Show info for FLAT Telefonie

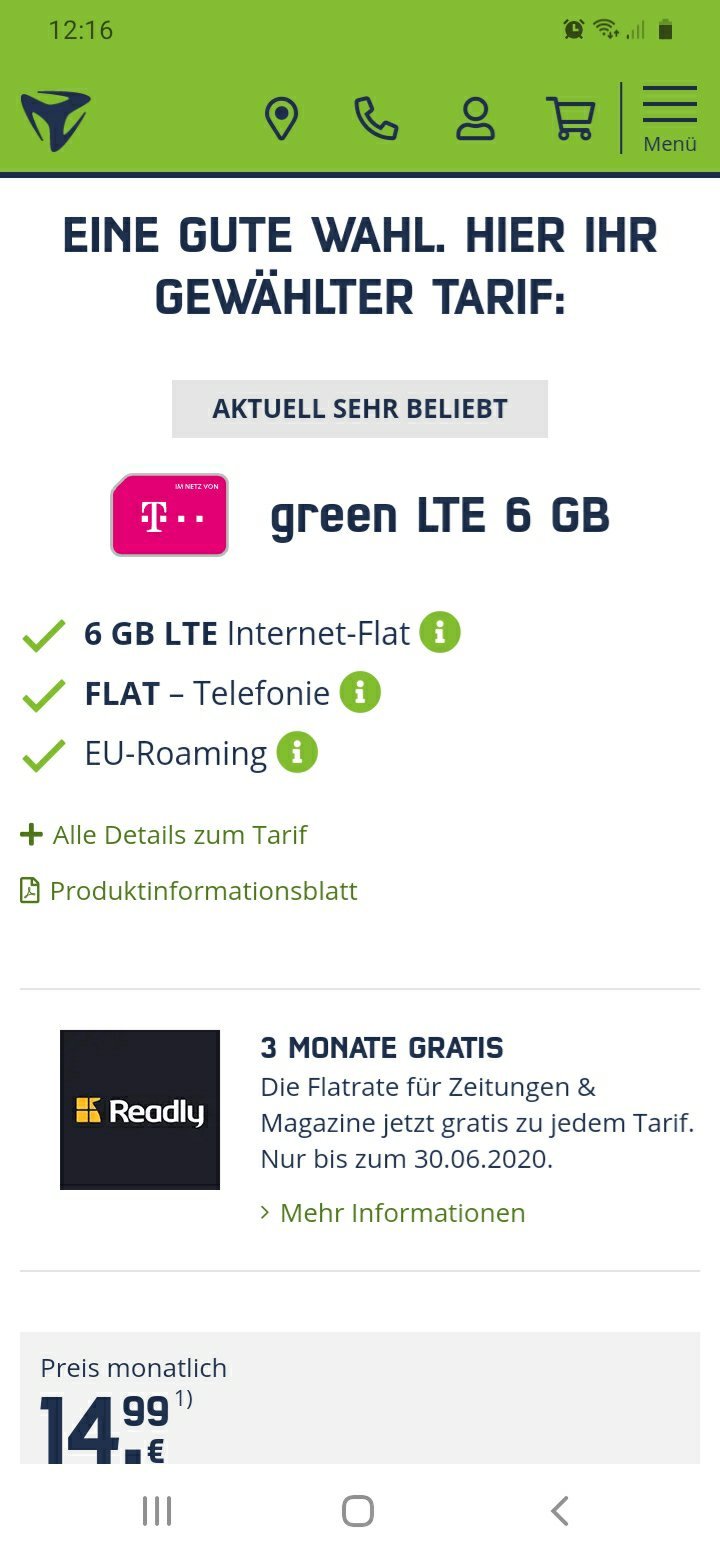[x=360, y=693]
